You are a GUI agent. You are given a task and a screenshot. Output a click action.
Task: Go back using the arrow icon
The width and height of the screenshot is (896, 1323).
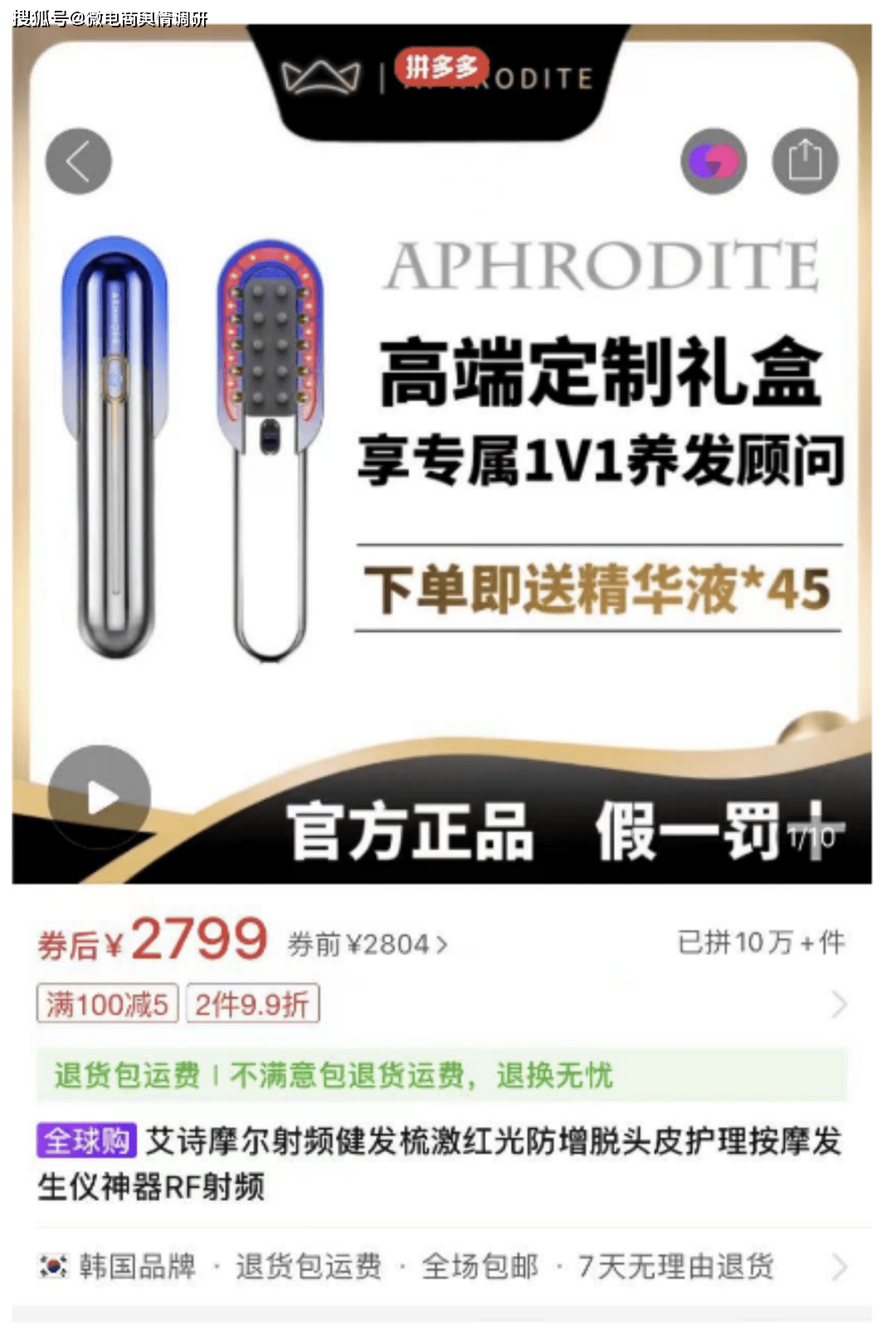78,161
